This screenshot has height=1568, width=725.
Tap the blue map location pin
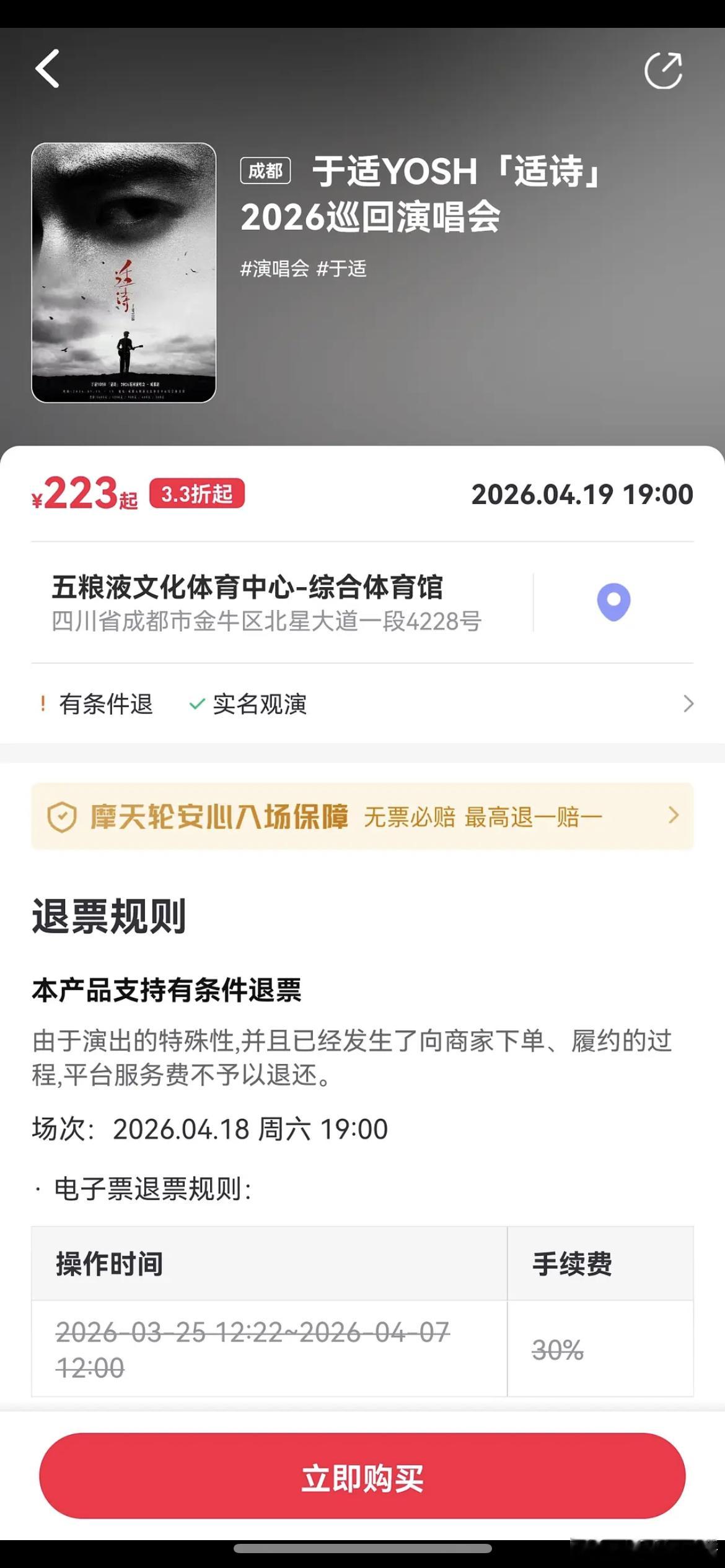pos(613,601)
